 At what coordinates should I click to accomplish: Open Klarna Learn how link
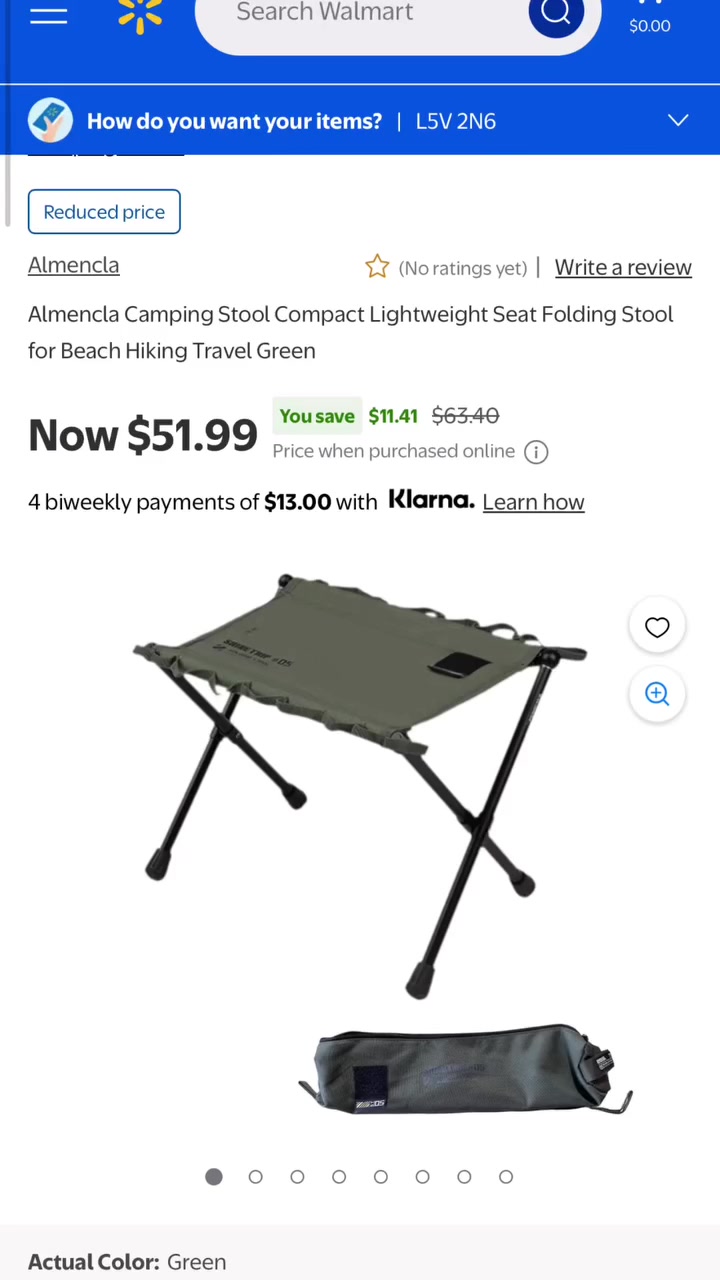pyautogui.click(x=533, y=502)
